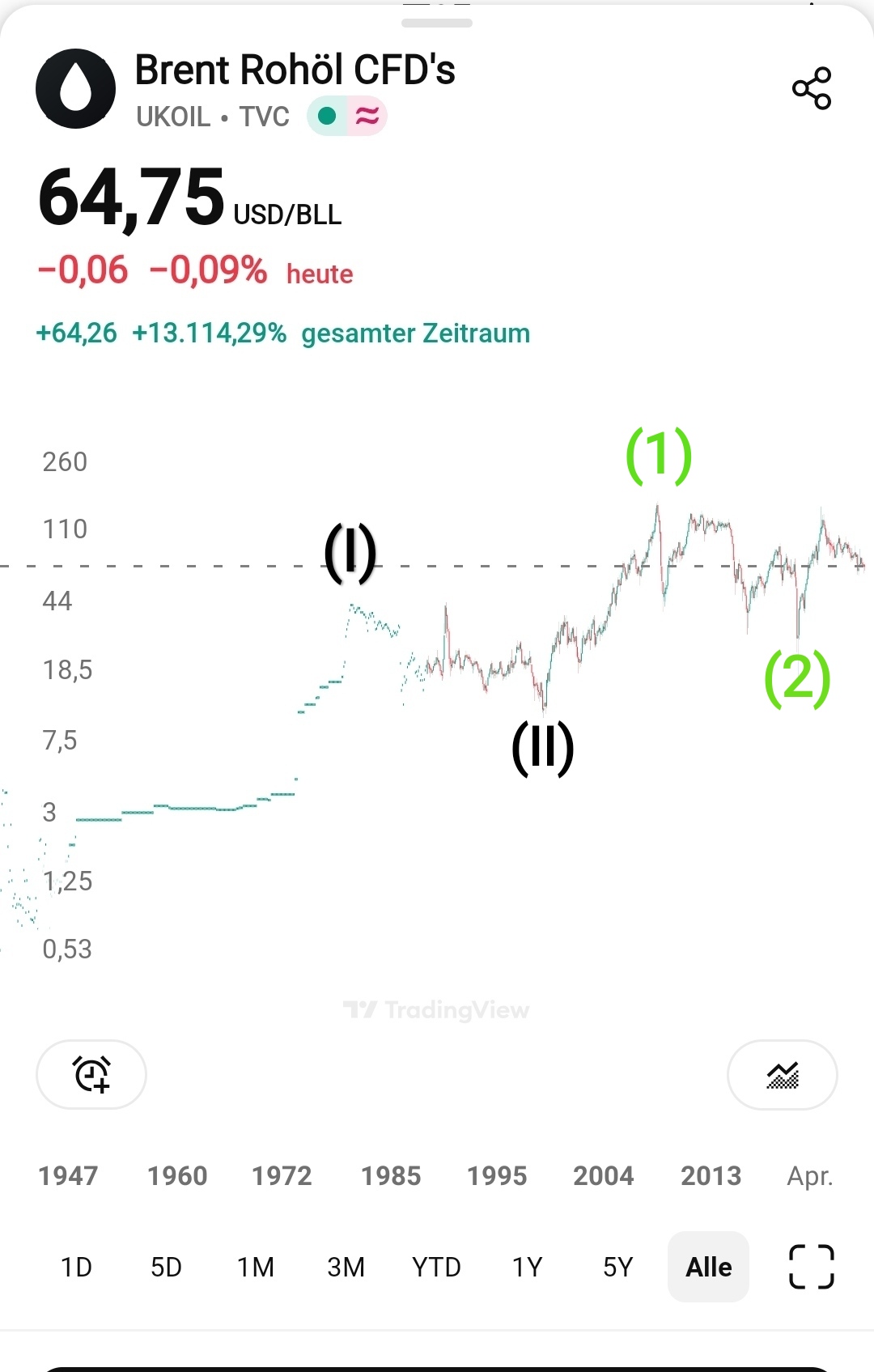This screenshot has width=874, height=1372.
Task: Choose the 3M time range
Action: 346,1267
